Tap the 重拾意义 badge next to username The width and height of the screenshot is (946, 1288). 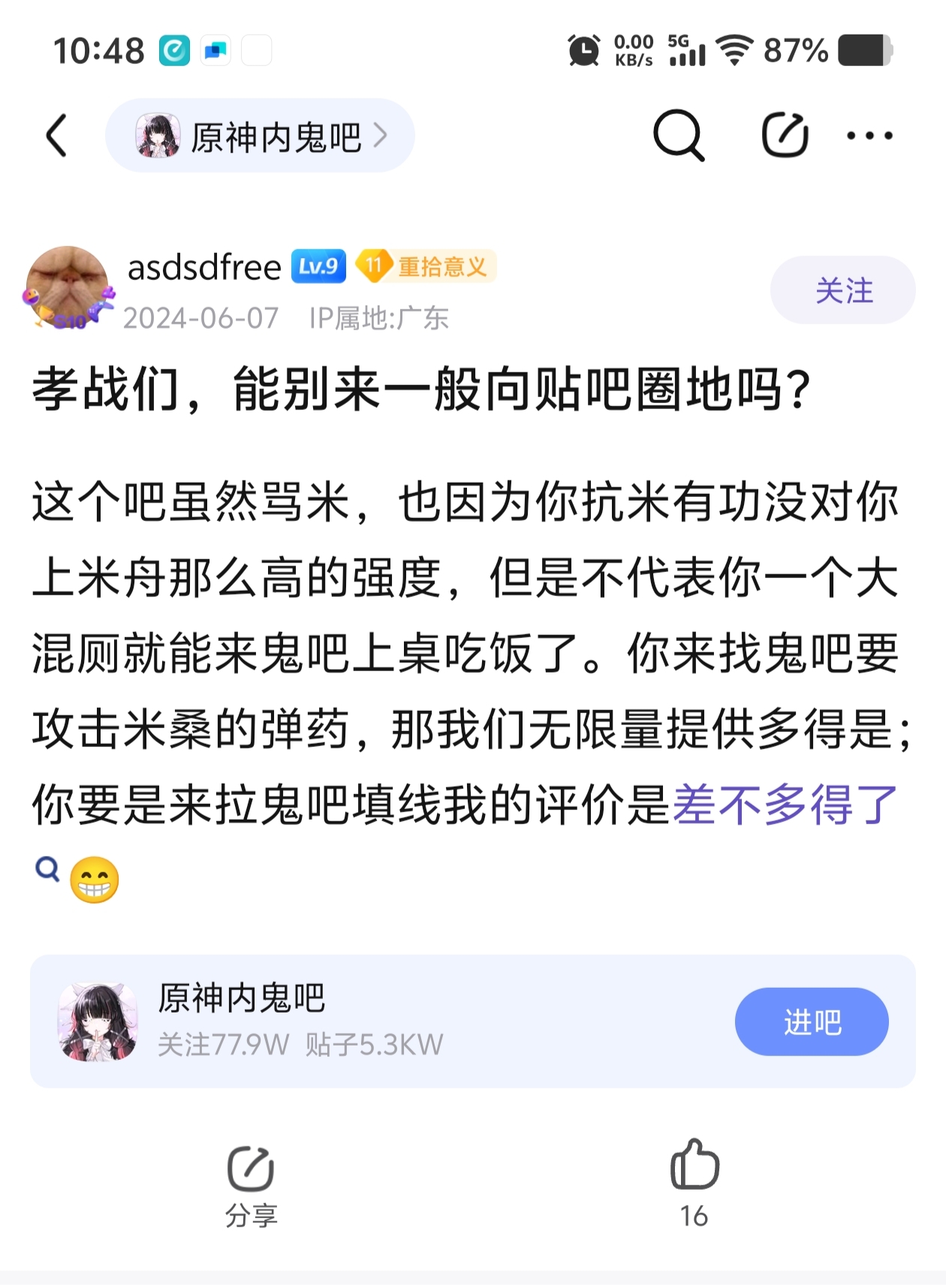[x=426, y=266]
